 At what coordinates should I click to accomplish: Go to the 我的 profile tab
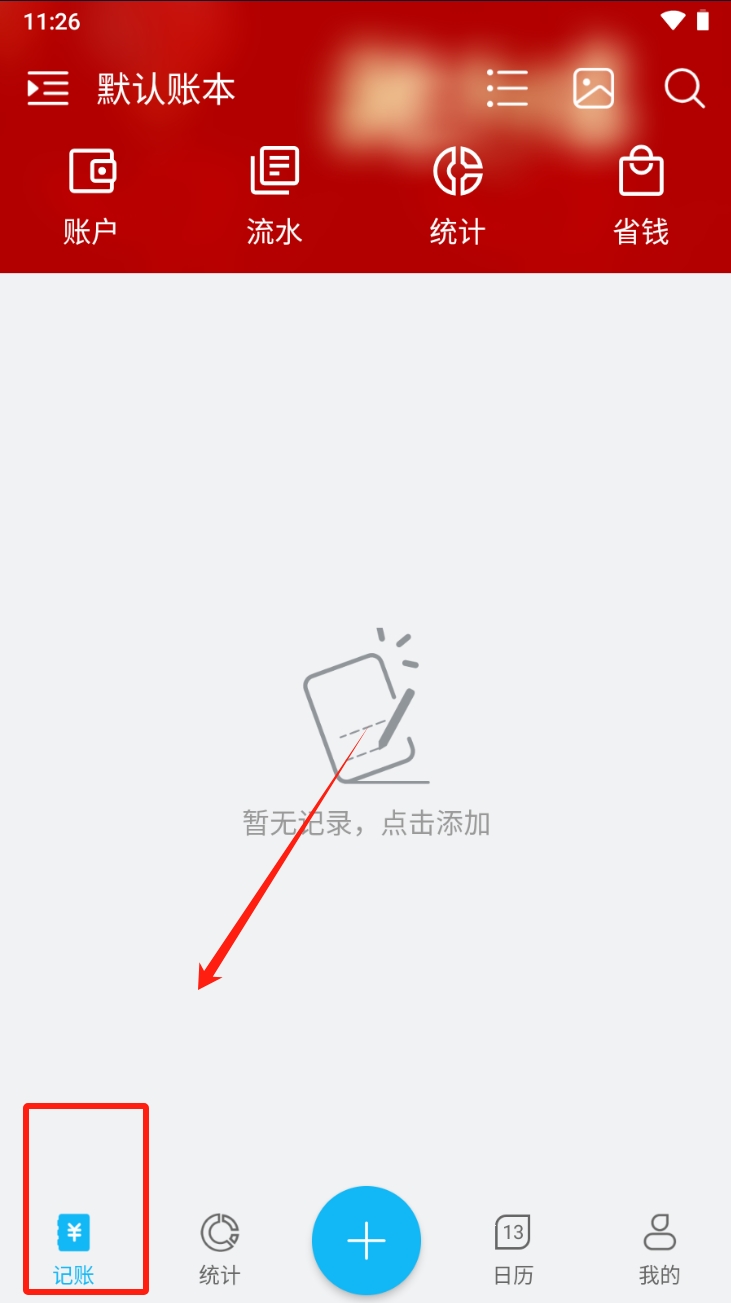(659, 1247)
